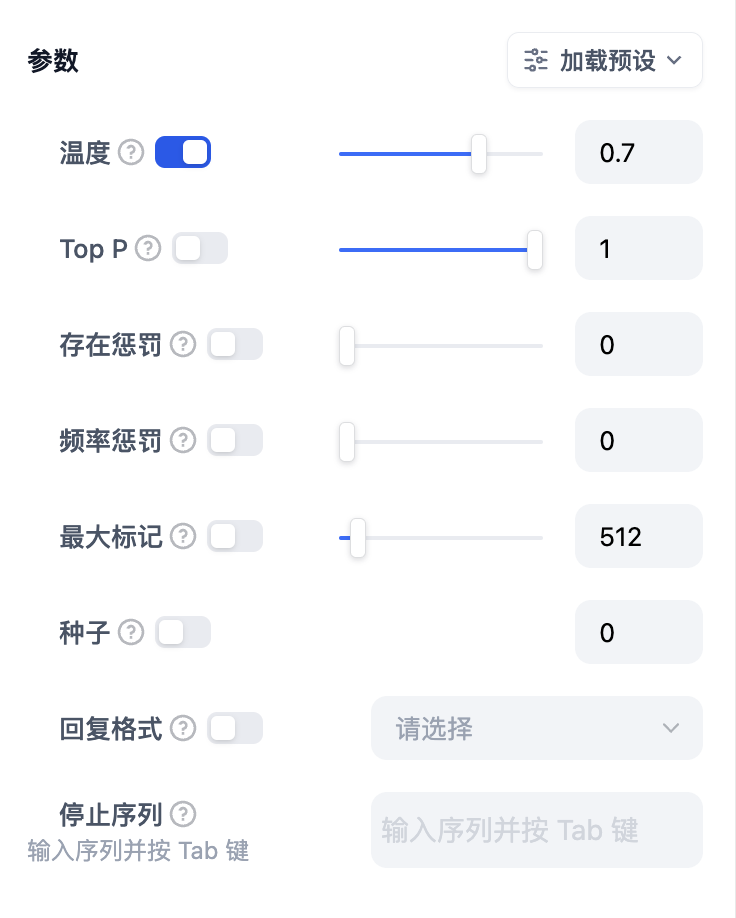Image resolution: width=736 pixels, height=918 pixels.
Task: Click the 温度 help icon
Action: (130, 152)
